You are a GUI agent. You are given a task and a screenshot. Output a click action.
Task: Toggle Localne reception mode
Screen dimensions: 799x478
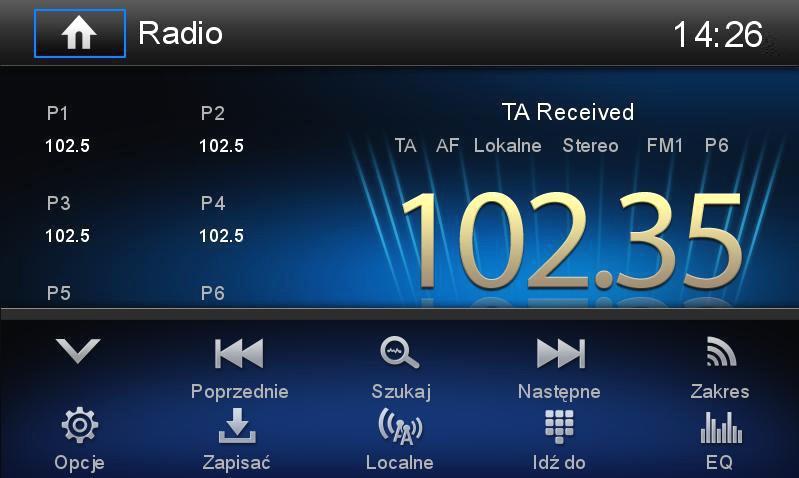[400, 438]
